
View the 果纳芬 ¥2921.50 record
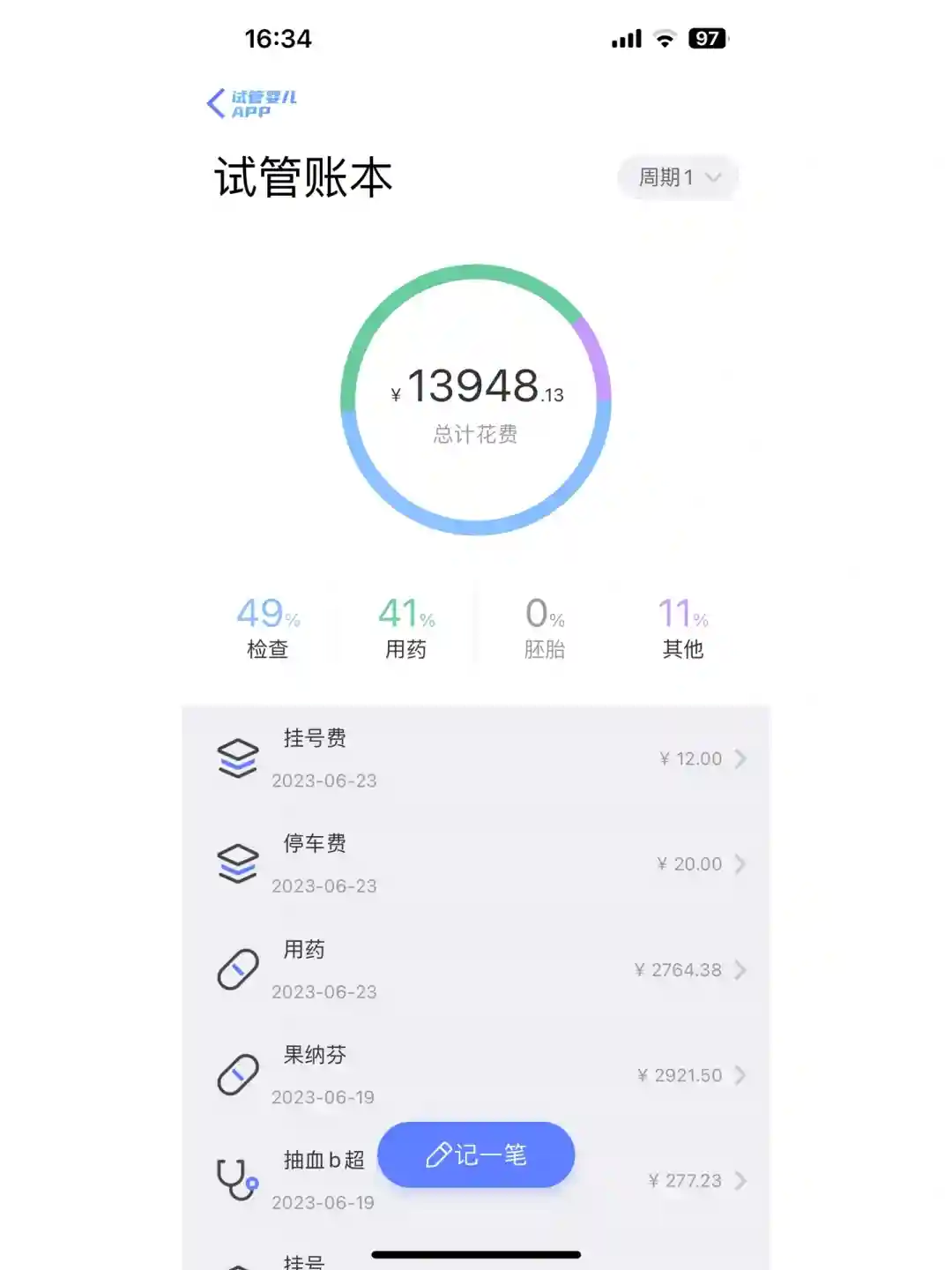click(476, 1075)
